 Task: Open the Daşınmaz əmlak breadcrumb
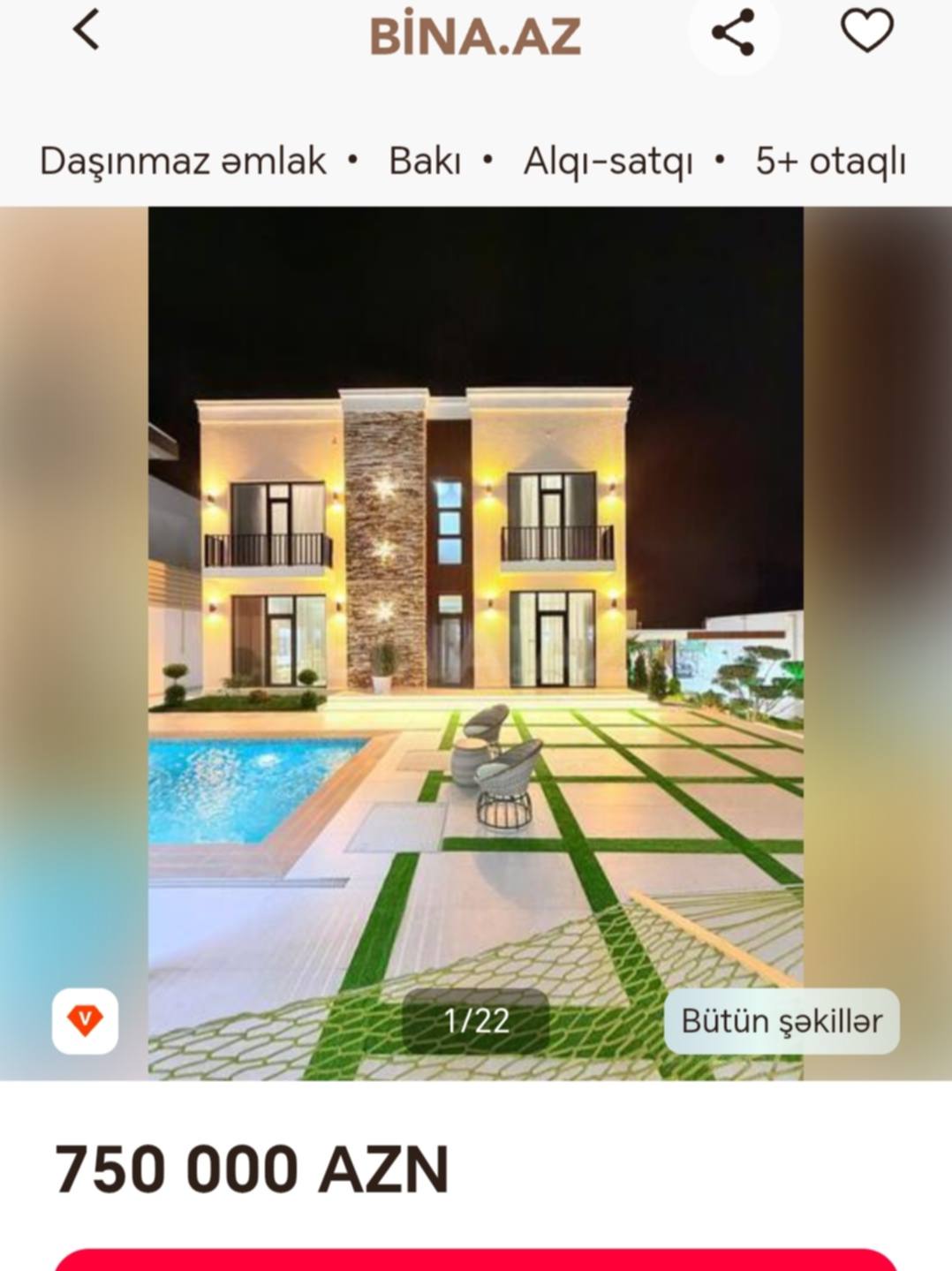pos(183,162)
